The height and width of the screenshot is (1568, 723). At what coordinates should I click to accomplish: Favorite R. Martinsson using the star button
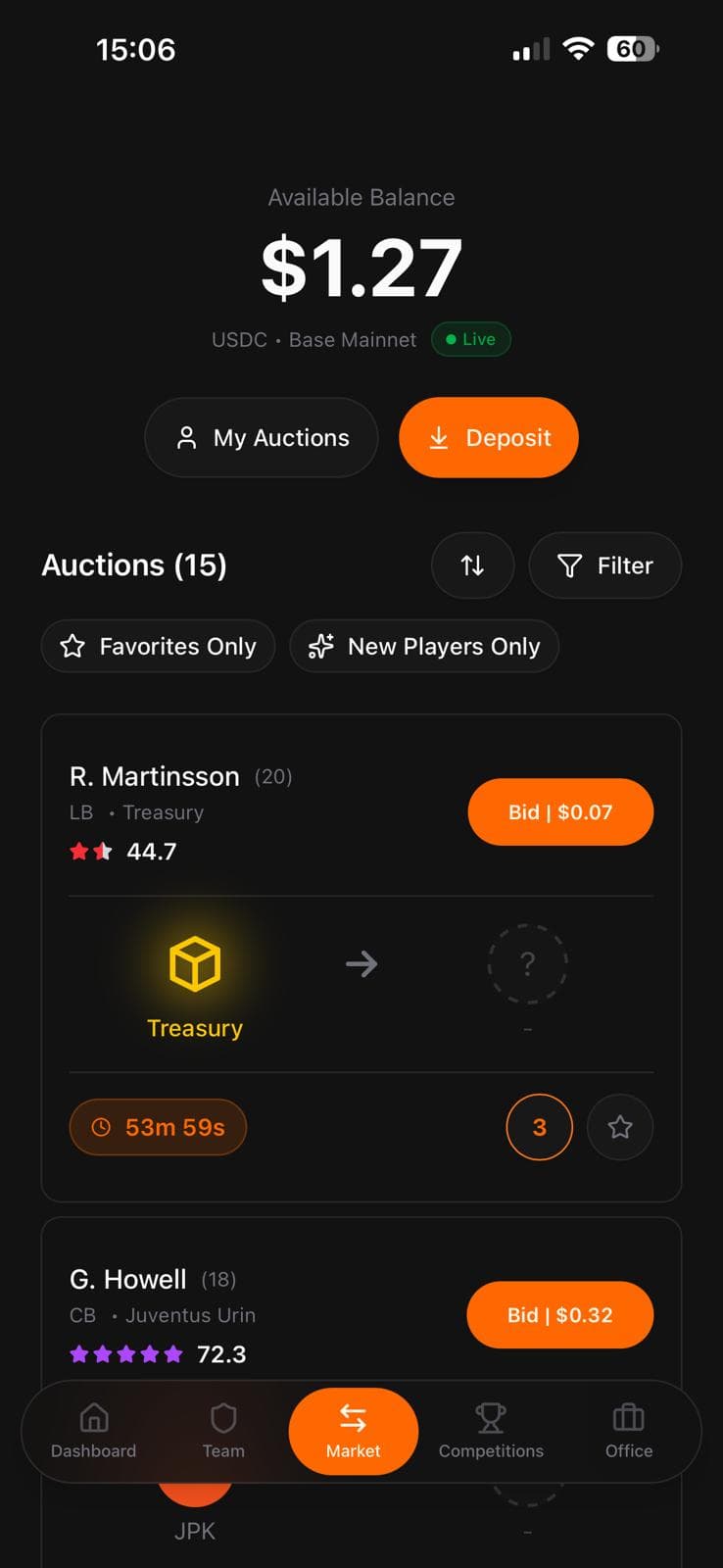click(x=619, y=1127)
